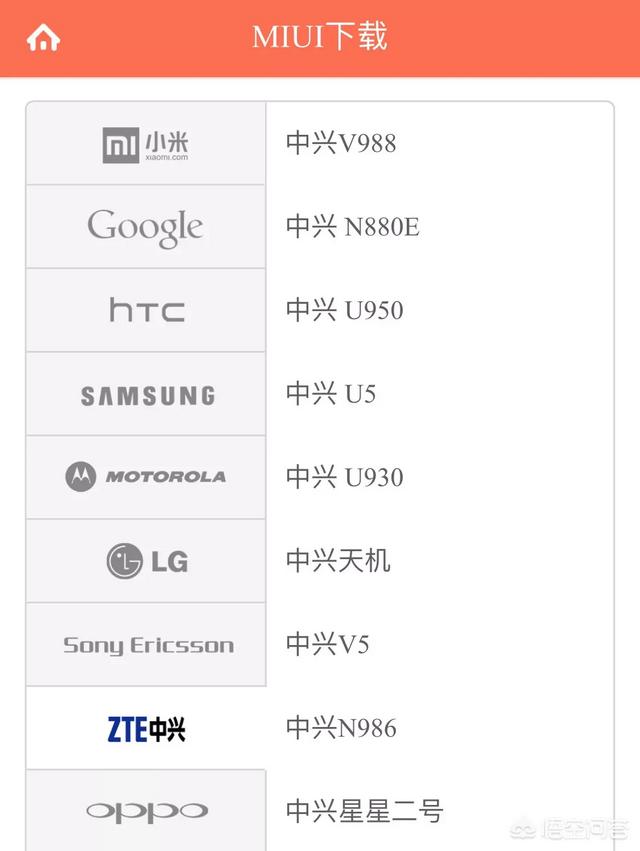Show HTC device list
The width and height of the screenshot is (640, 851).
pos(146,310)
